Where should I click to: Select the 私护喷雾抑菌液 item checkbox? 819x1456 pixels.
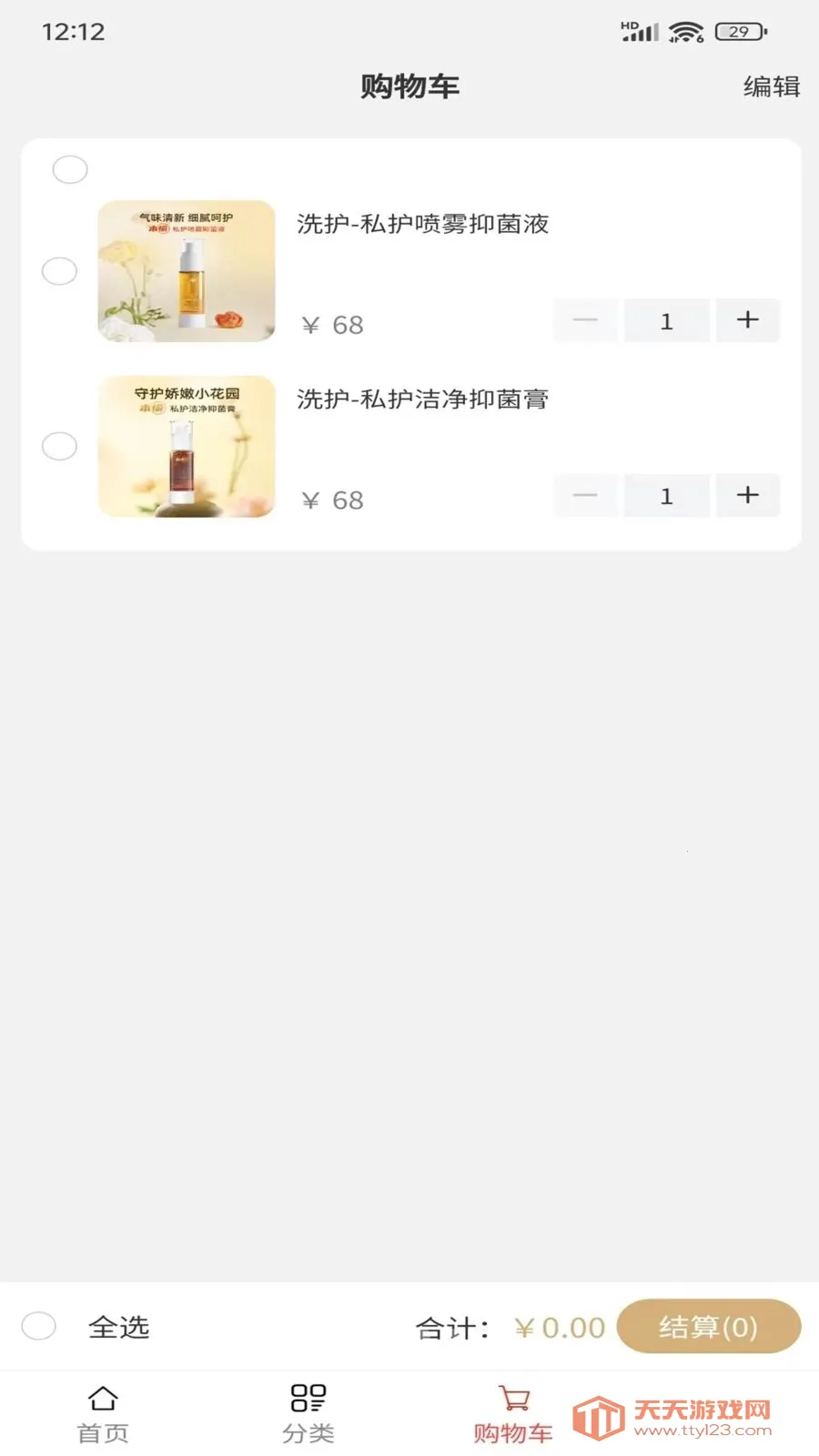coord(60,271)
